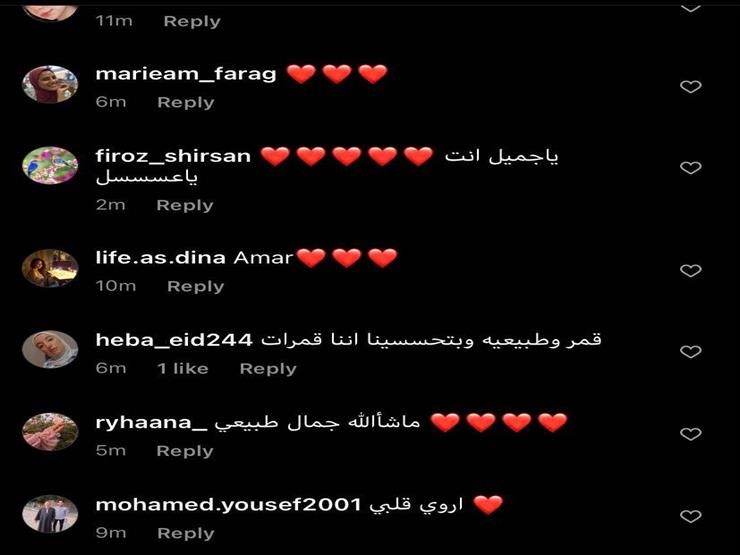Open firoz_shirsan's profile via username
Image resolution: width=740 pixels, height=555 pixels.
point(173,156)
